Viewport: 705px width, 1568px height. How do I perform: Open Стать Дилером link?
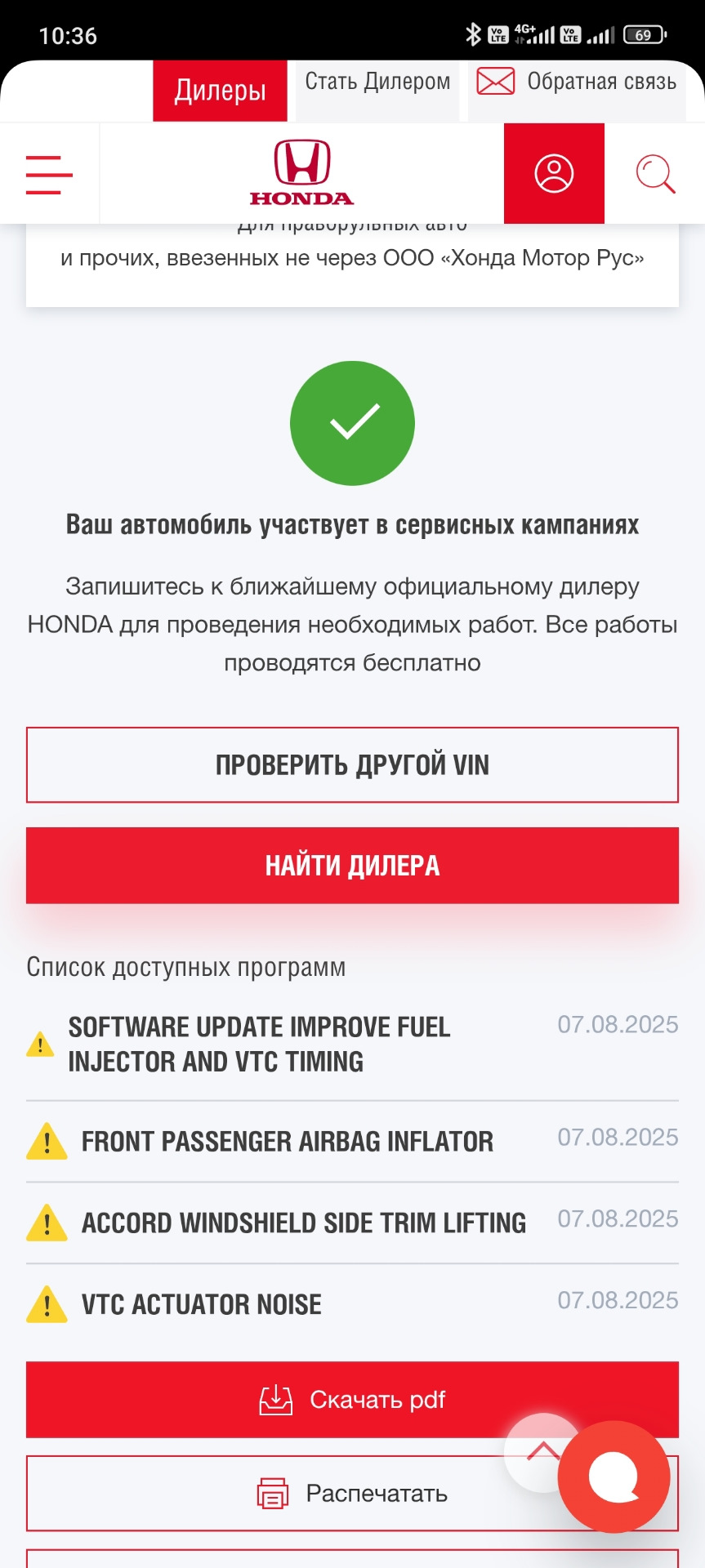377,82
